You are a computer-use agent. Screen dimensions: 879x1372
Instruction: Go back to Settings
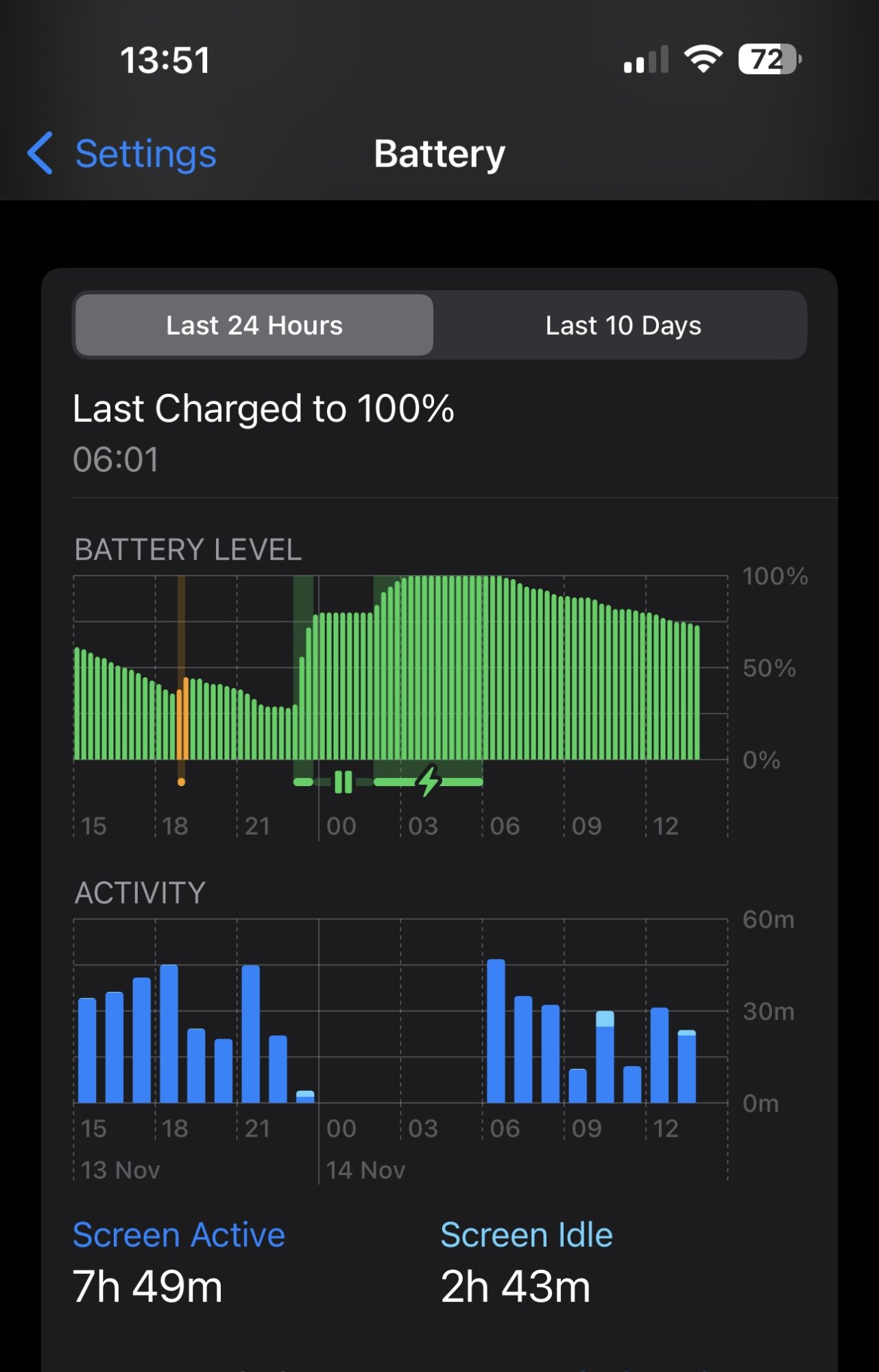click(122, 154)
